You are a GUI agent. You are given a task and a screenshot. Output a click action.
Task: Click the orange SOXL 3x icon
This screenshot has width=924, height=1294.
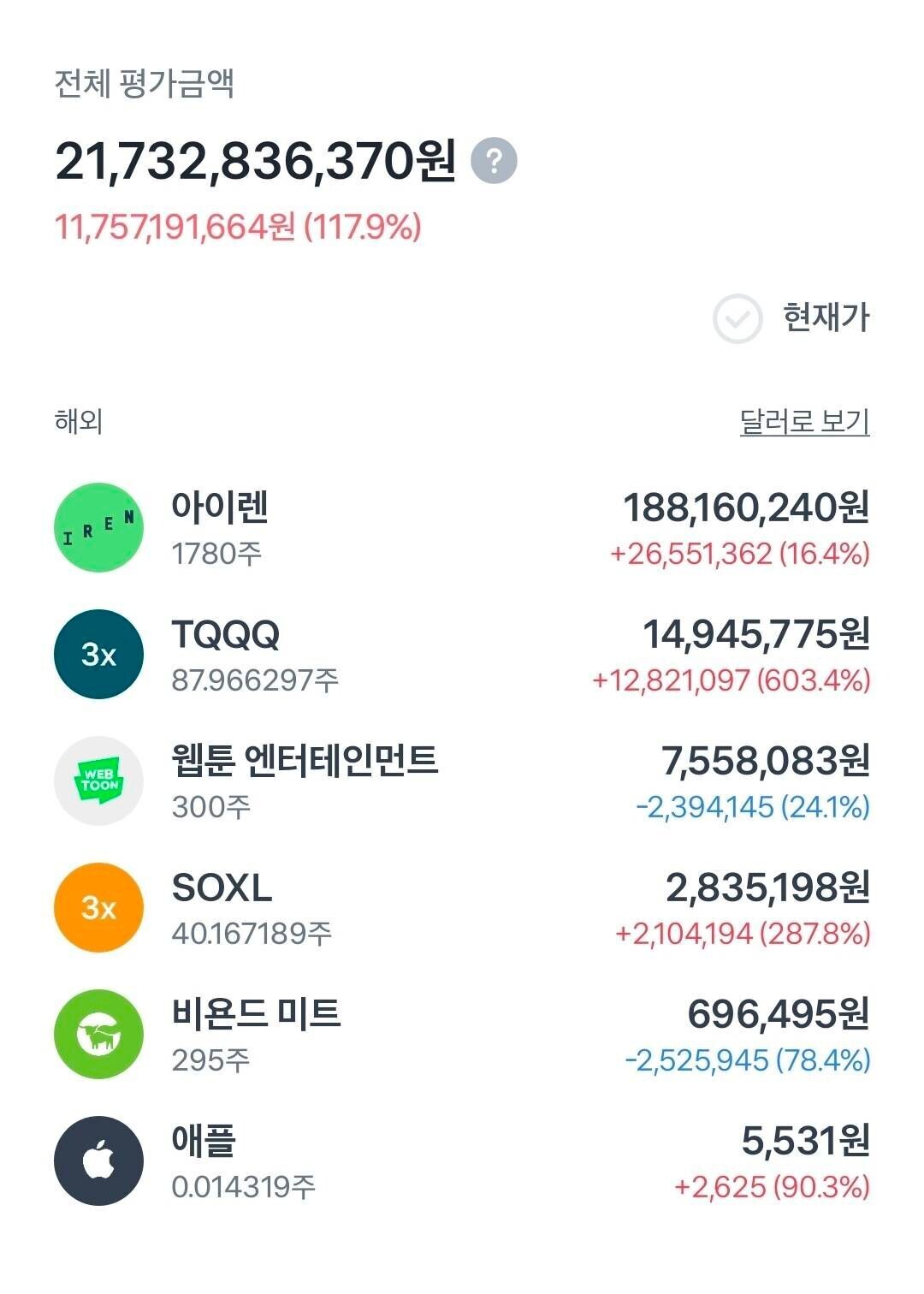(x=97, y=906)
